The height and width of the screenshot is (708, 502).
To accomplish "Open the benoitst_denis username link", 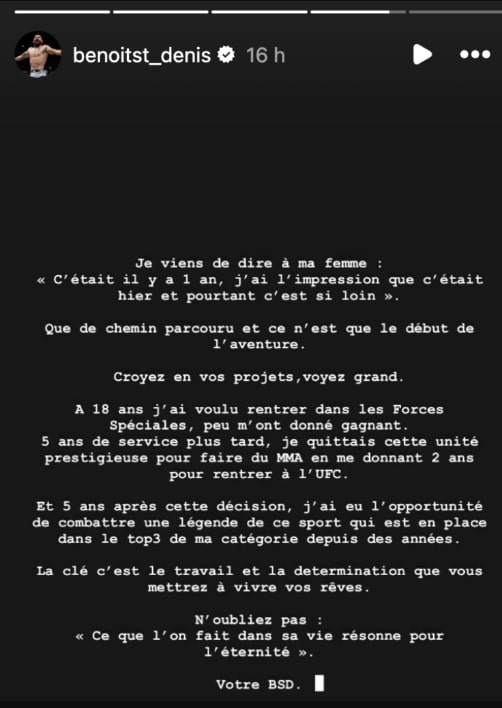I will click(142, 56).
